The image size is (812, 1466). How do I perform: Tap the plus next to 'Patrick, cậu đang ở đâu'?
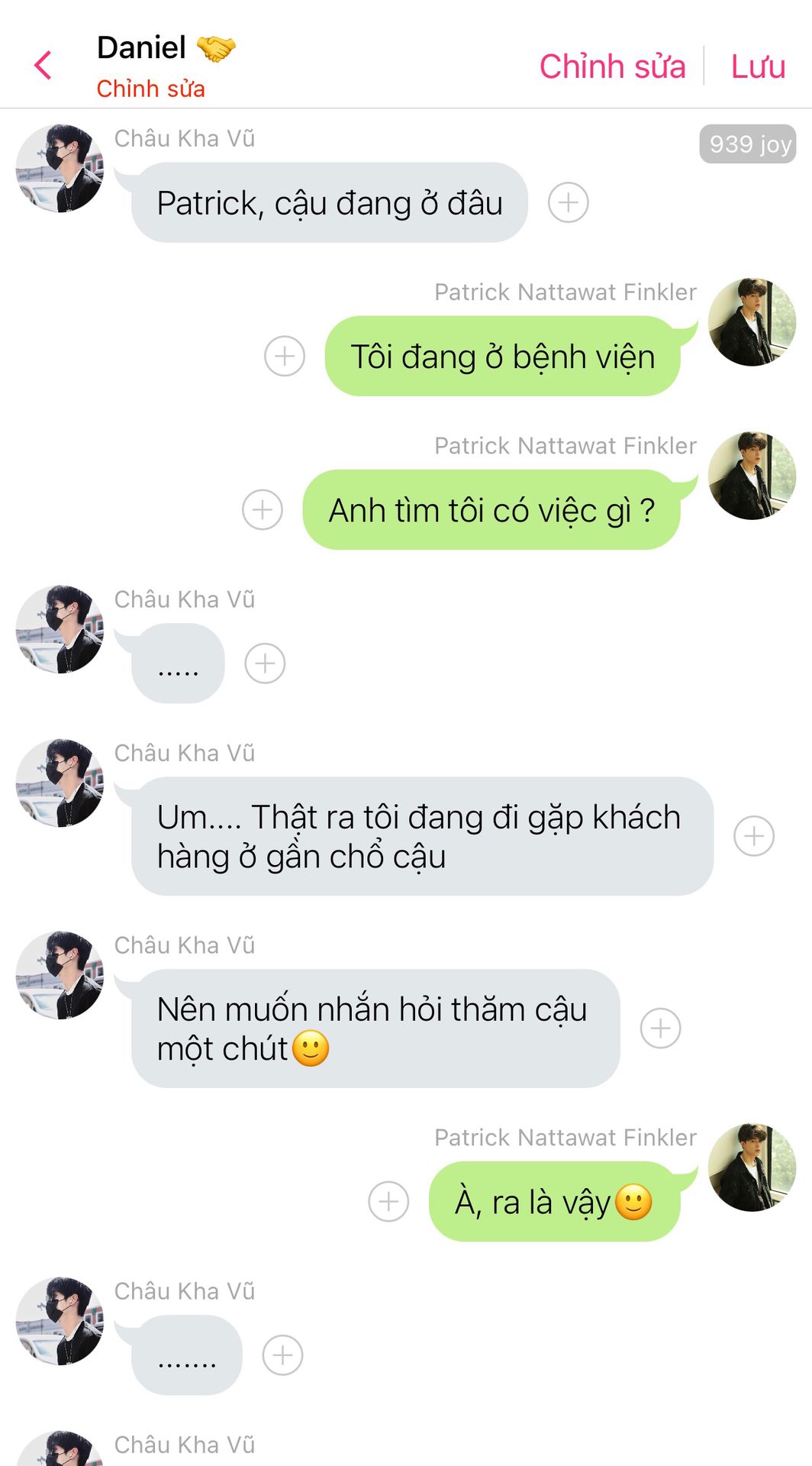click(x=569, y=203)
